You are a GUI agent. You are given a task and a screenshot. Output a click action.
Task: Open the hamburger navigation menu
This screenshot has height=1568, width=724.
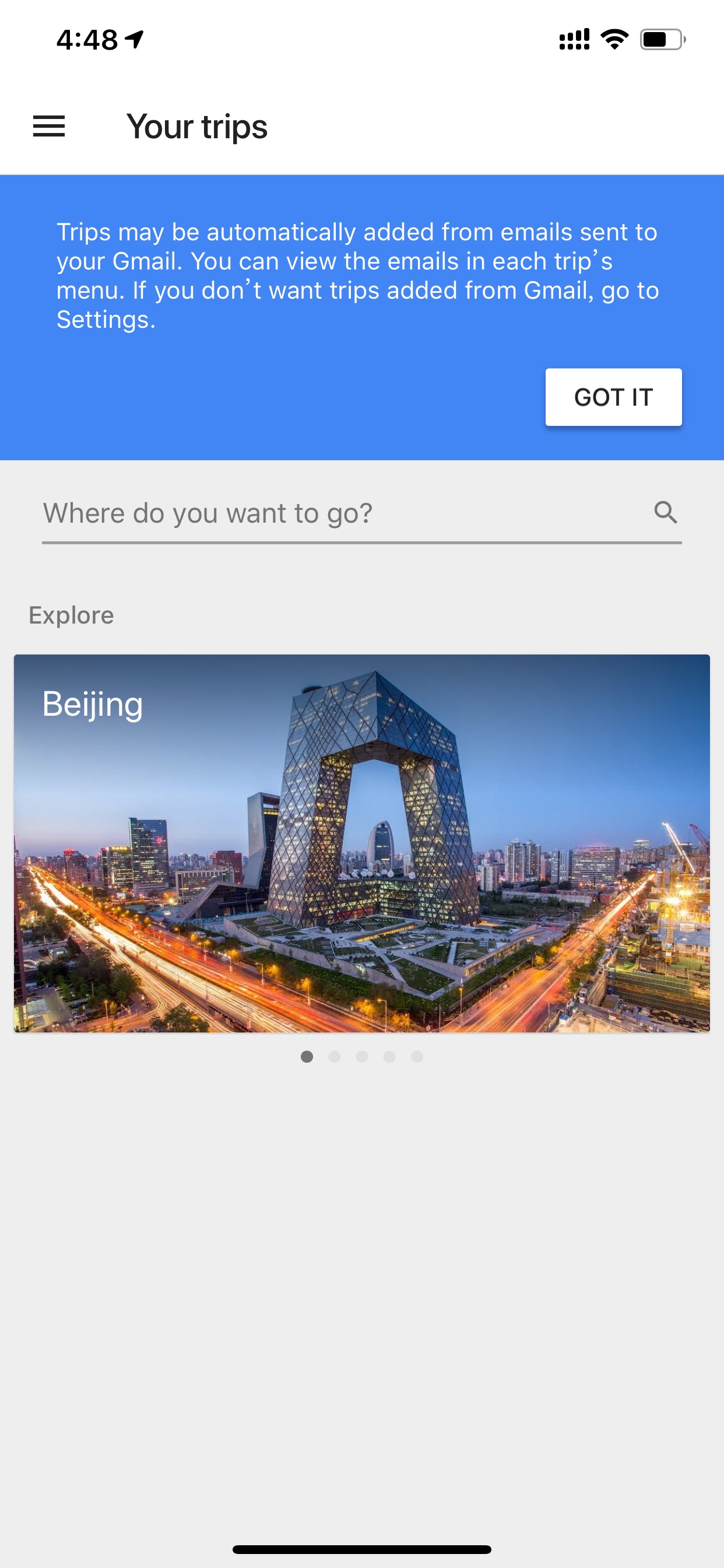coord(48,127)
